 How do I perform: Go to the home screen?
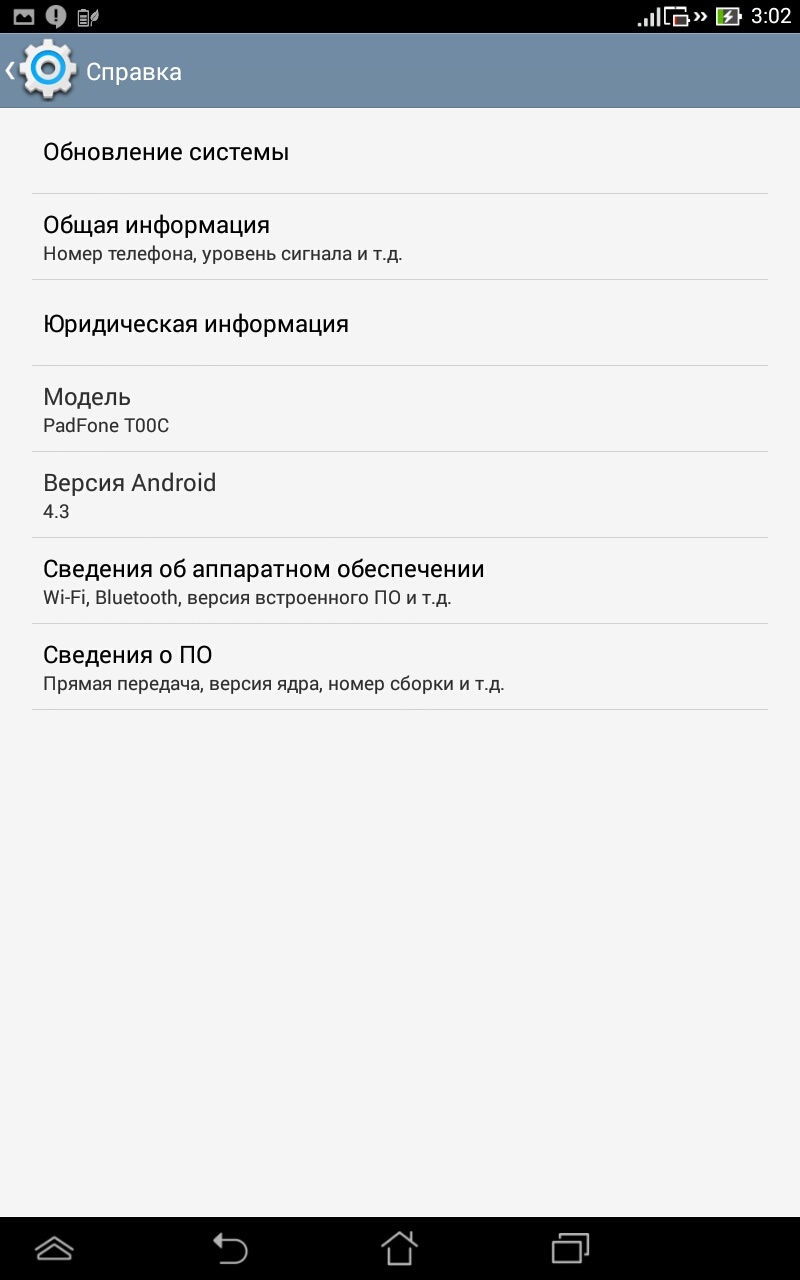point(399,1247)
